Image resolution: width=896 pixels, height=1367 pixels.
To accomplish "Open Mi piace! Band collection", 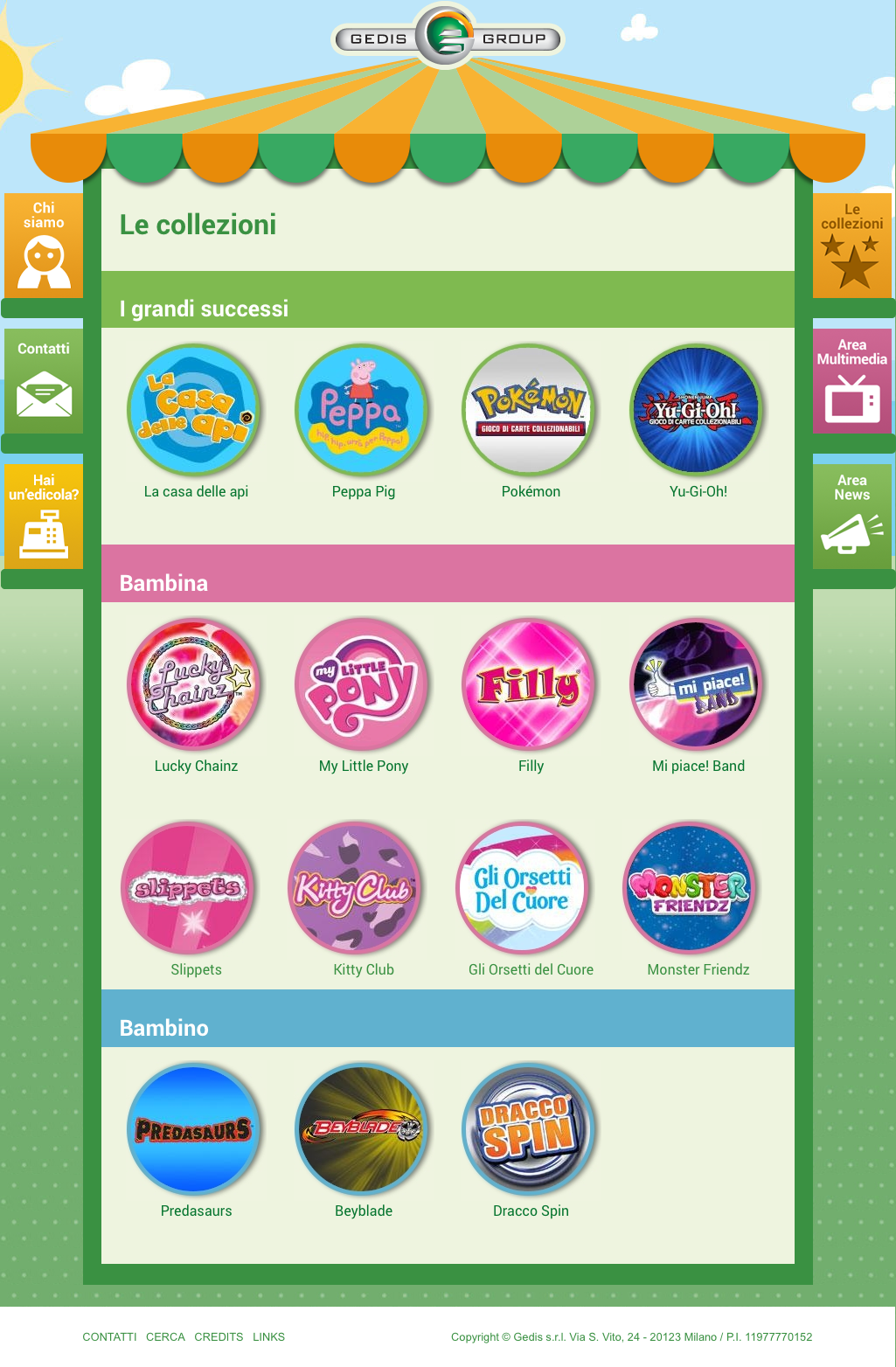I will (x=698, y=685).
